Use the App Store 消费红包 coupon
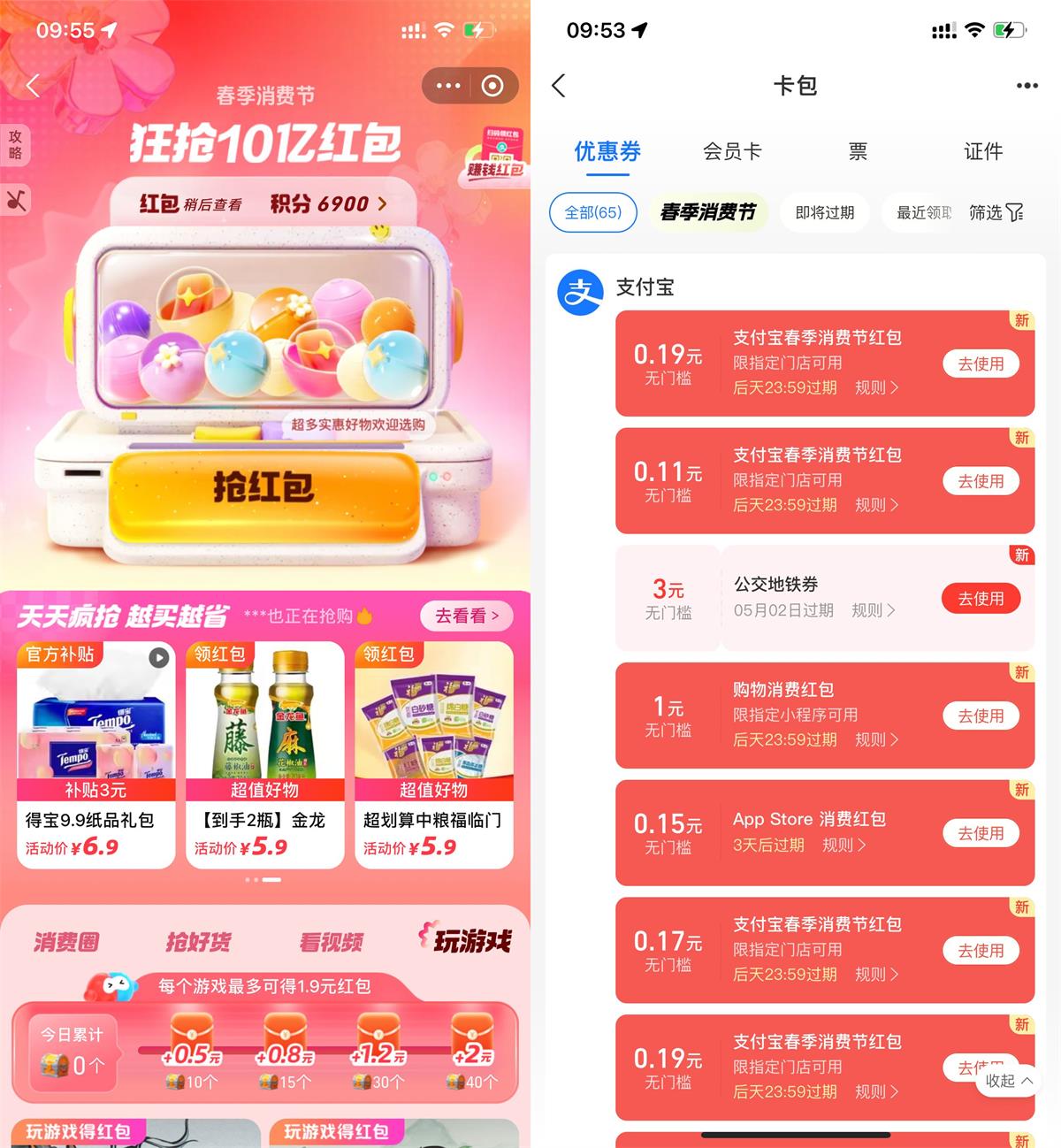 point(981,833)
